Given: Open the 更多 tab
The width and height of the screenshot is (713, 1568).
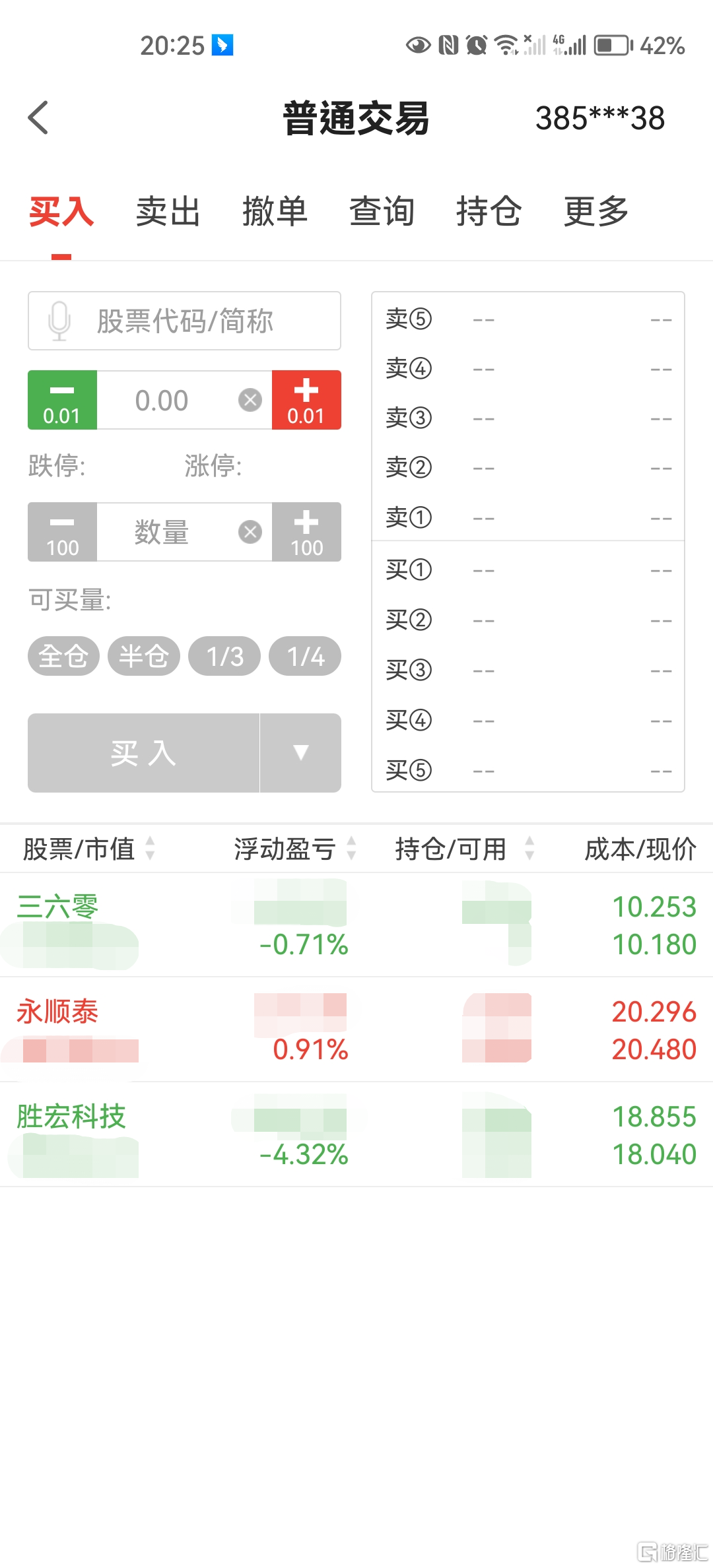Looking at the screenshot, I should click(x=595, y=212).
